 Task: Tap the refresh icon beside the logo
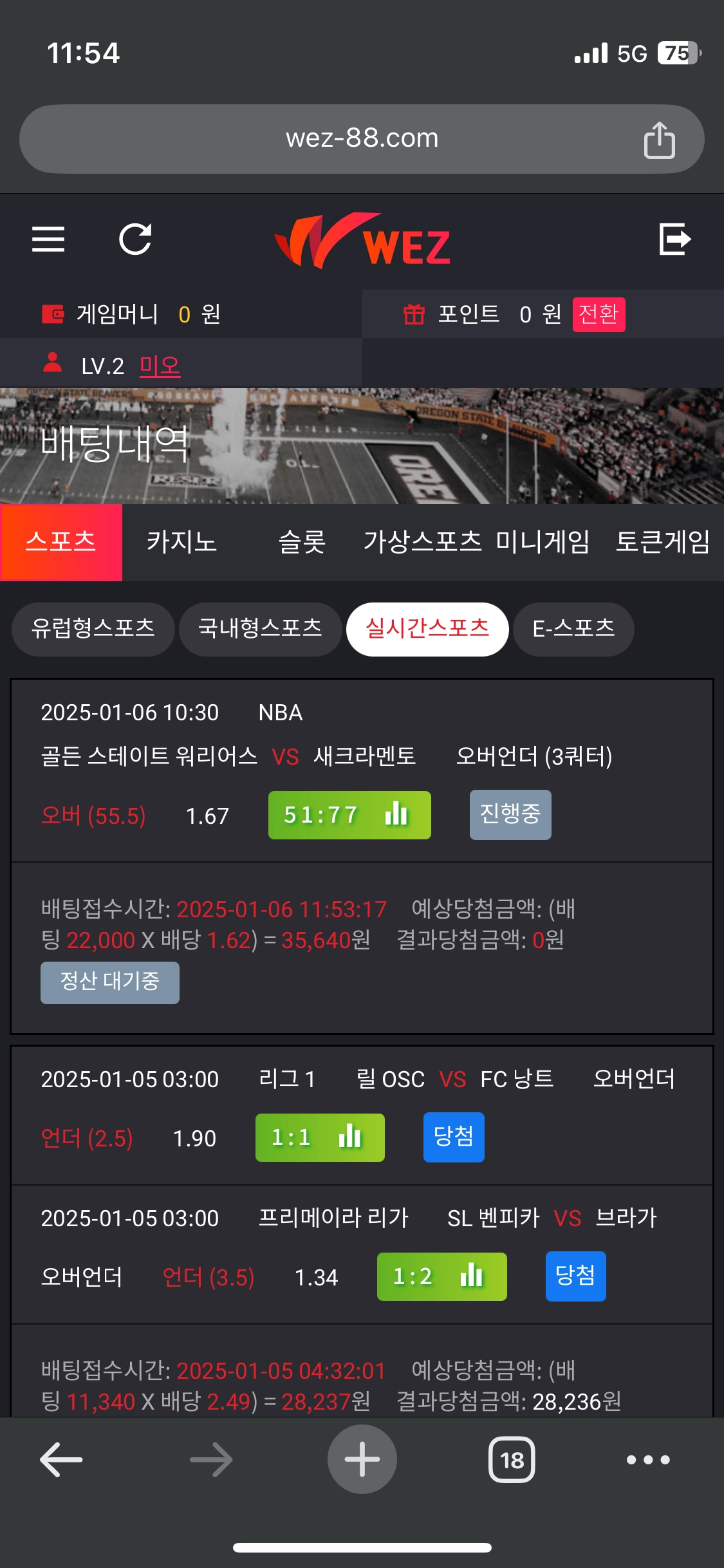(x=135, y=239)
